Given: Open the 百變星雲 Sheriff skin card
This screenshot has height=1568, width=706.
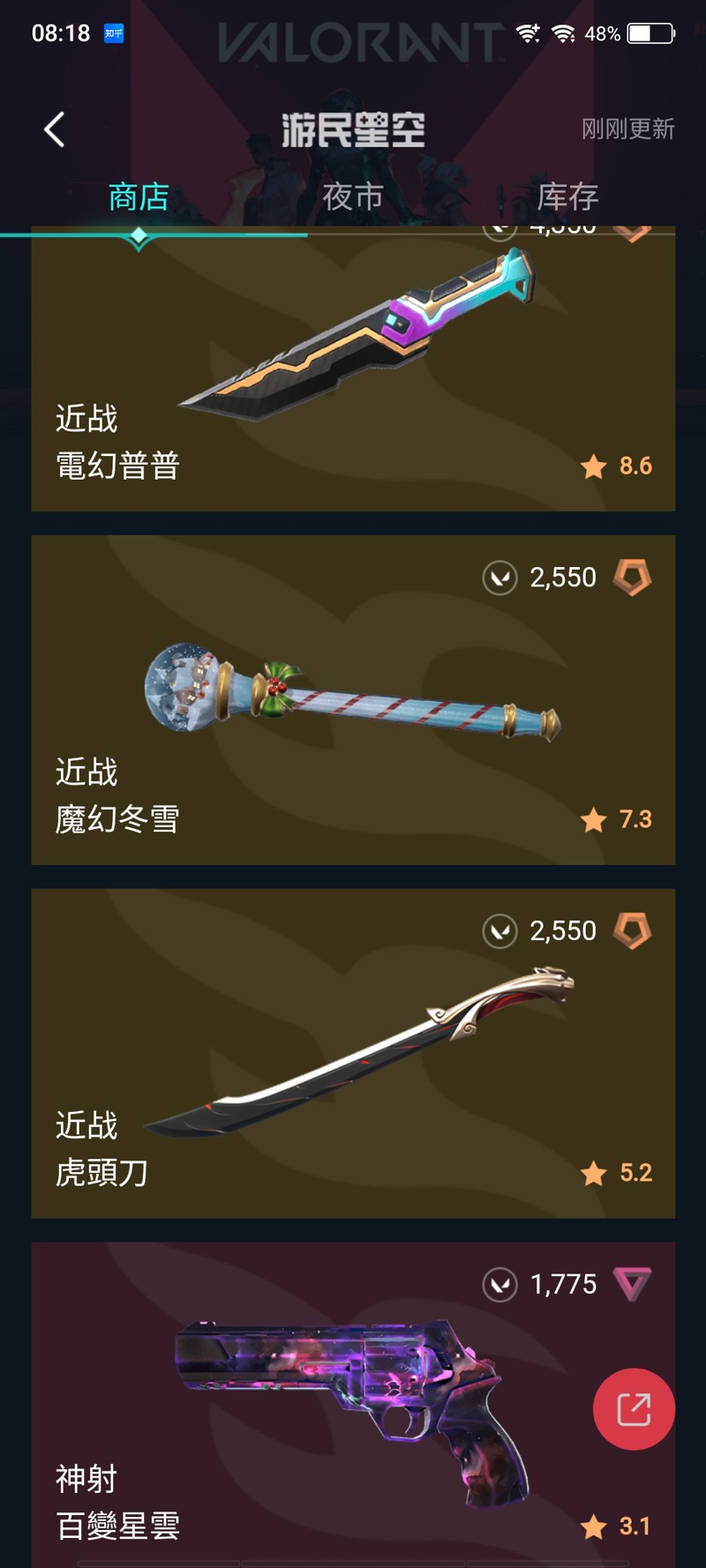Looking at the screenshot, I should click(x=353, y=1405).
